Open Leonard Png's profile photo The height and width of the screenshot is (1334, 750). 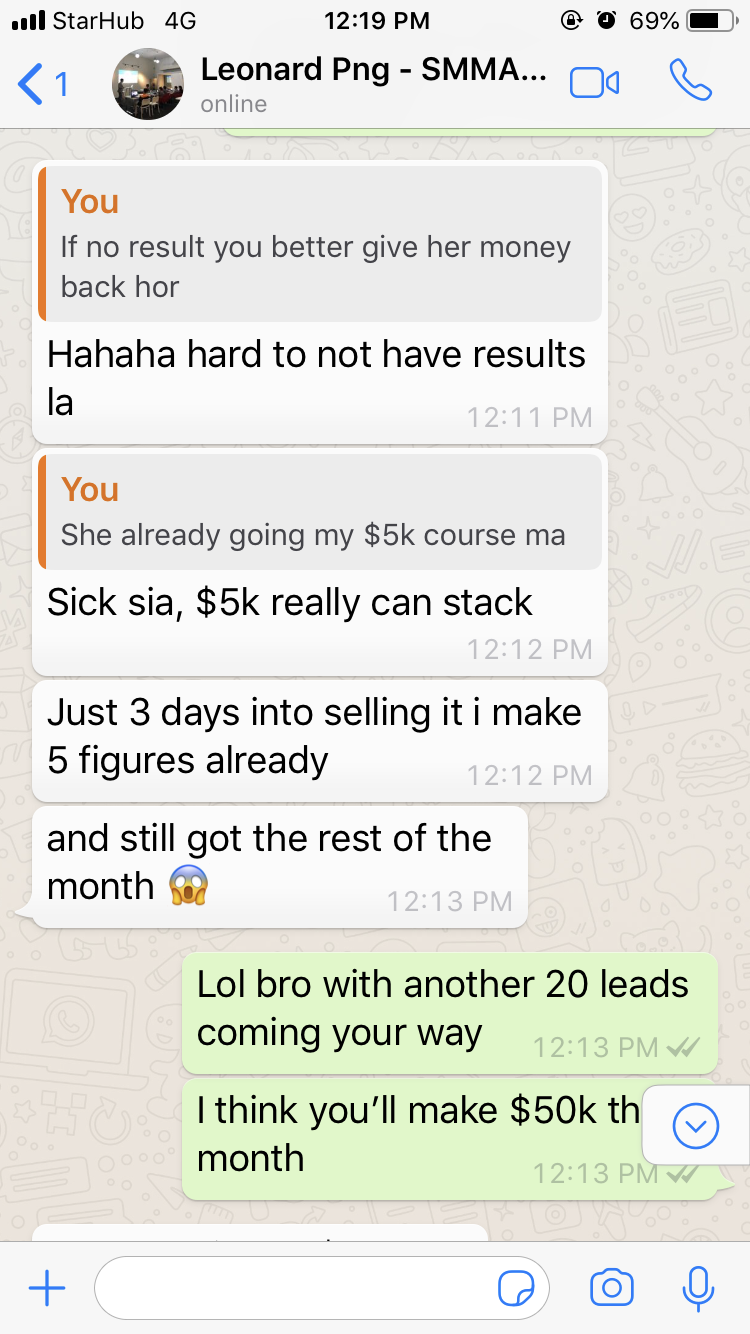tap(147, 85)
